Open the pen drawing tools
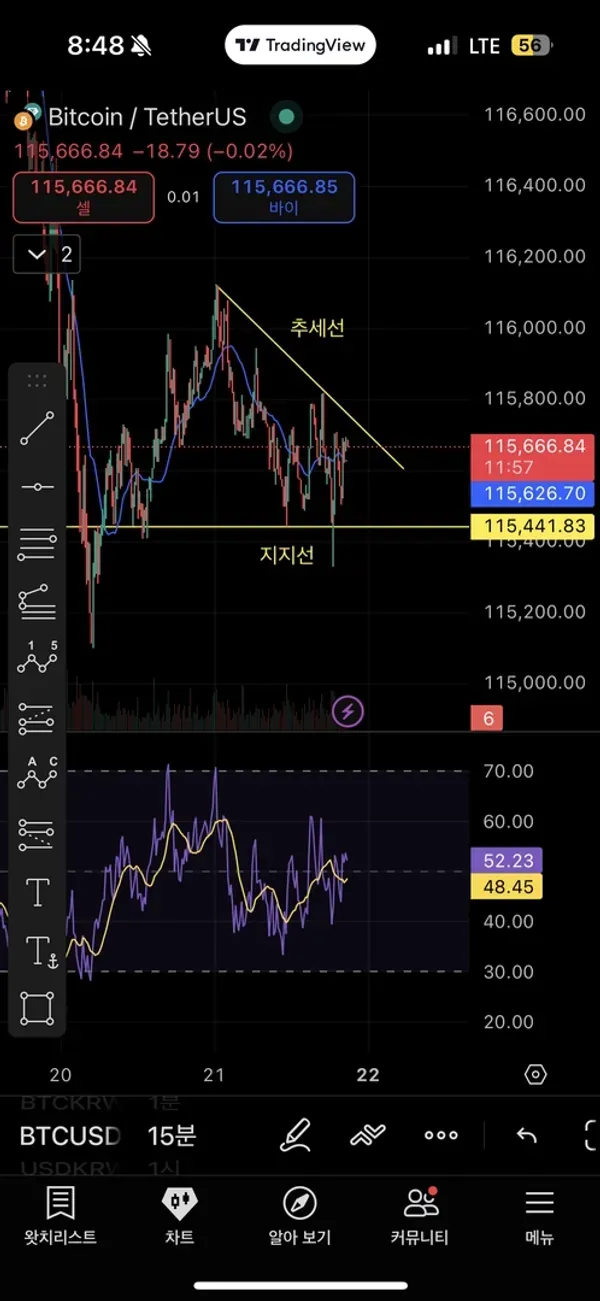600x1301 pixels. 295,1135
